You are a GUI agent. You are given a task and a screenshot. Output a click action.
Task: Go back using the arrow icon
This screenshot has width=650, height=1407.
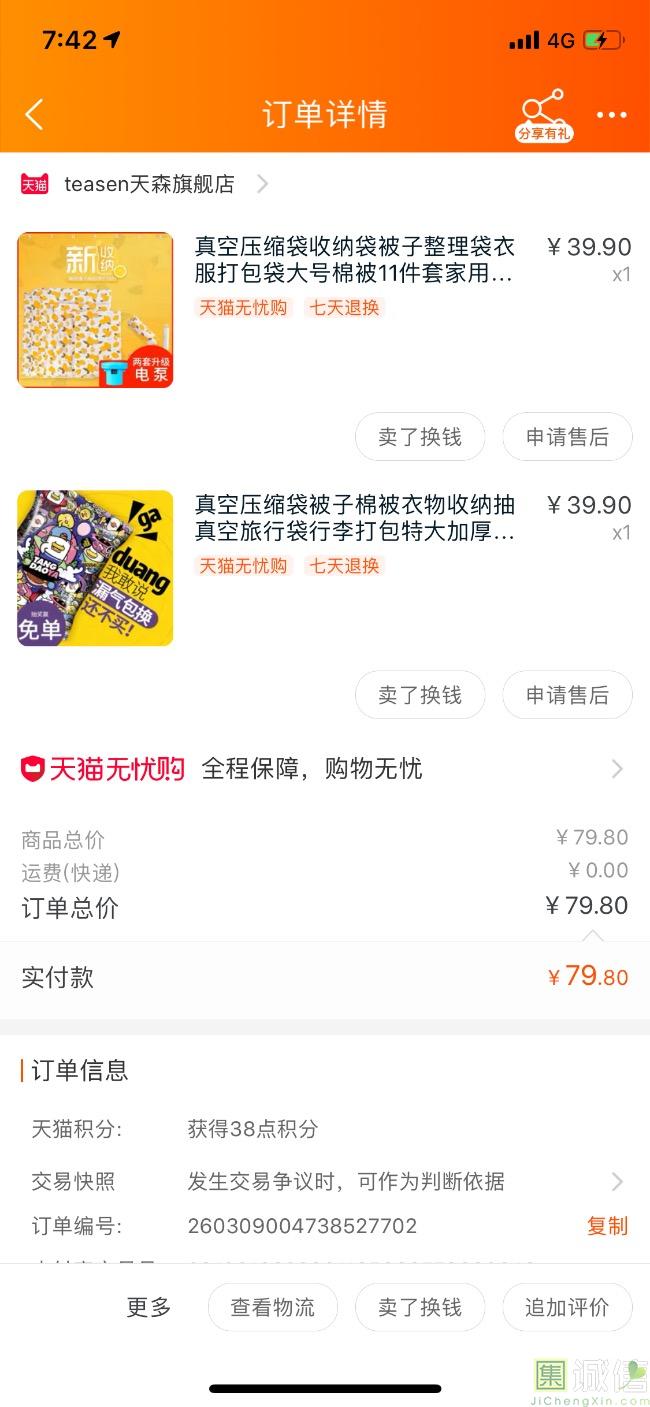(x=34, y=115)
